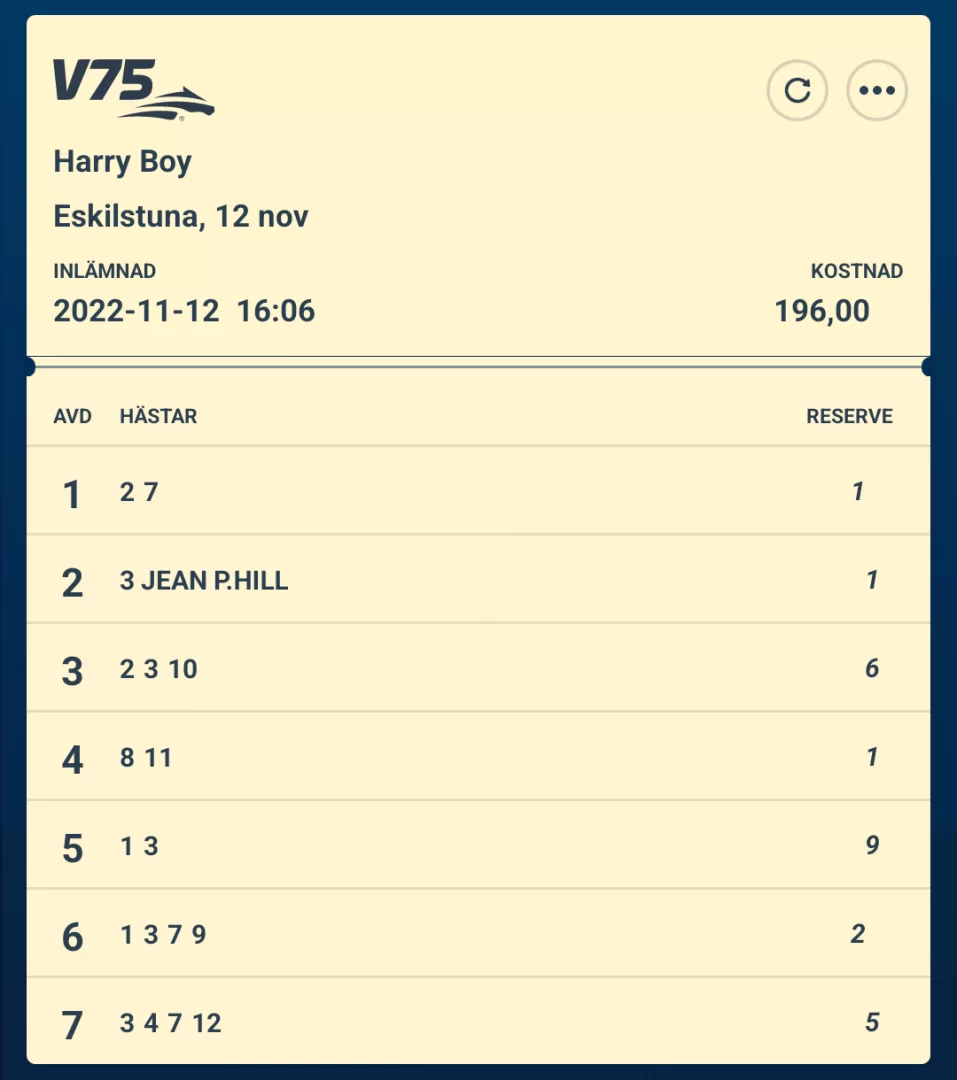The height and width of the screenshot is (1080, 957).
Task: Click the ticket notch divider on the coupon
Action: pos(478,366)
